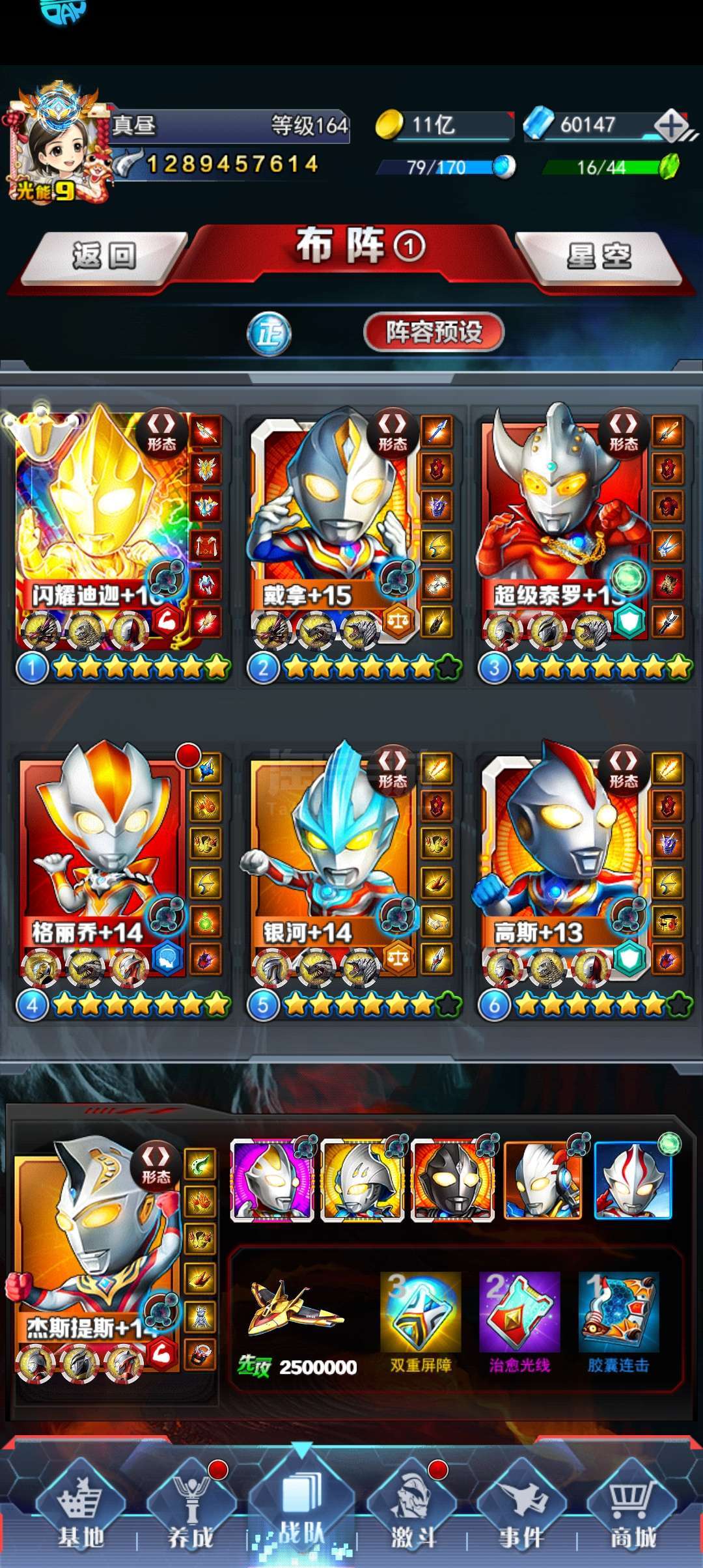The height and width of the screenshot is (1568, 703).
Task: Tap the 返回 back button
Action: coord(103,257)
